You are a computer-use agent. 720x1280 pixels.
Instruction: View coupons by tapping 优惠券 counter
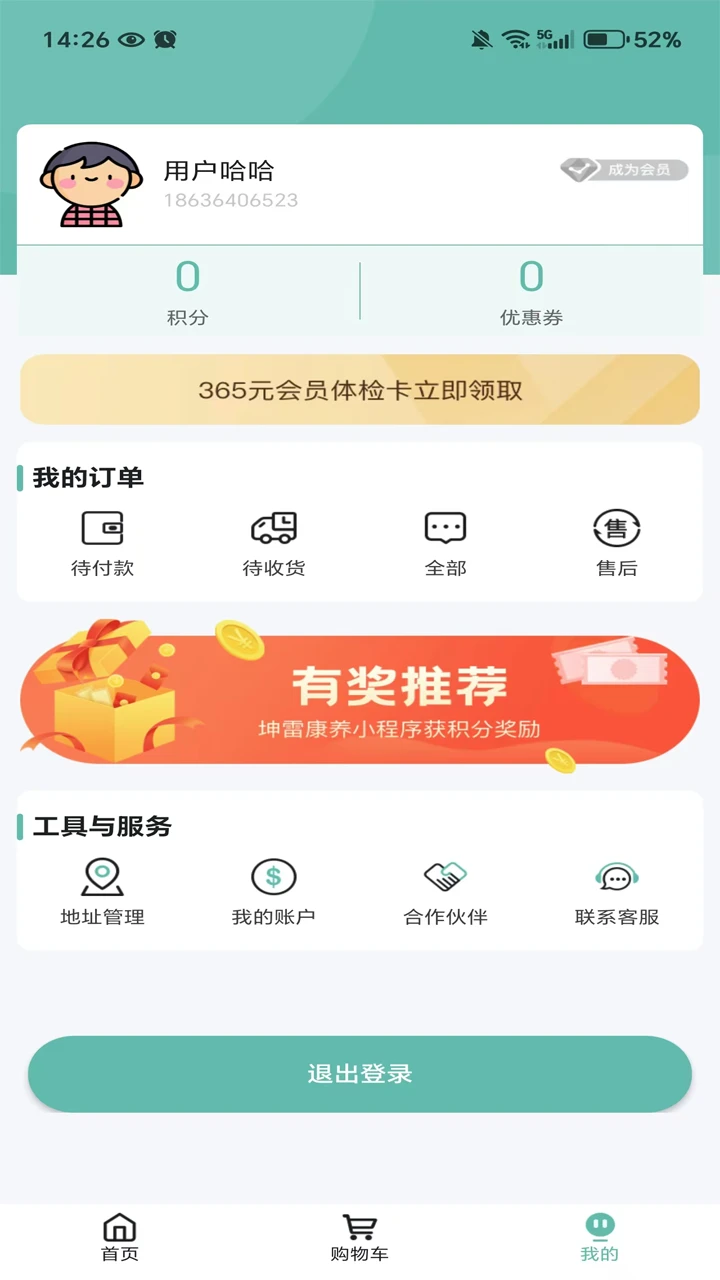531,293
